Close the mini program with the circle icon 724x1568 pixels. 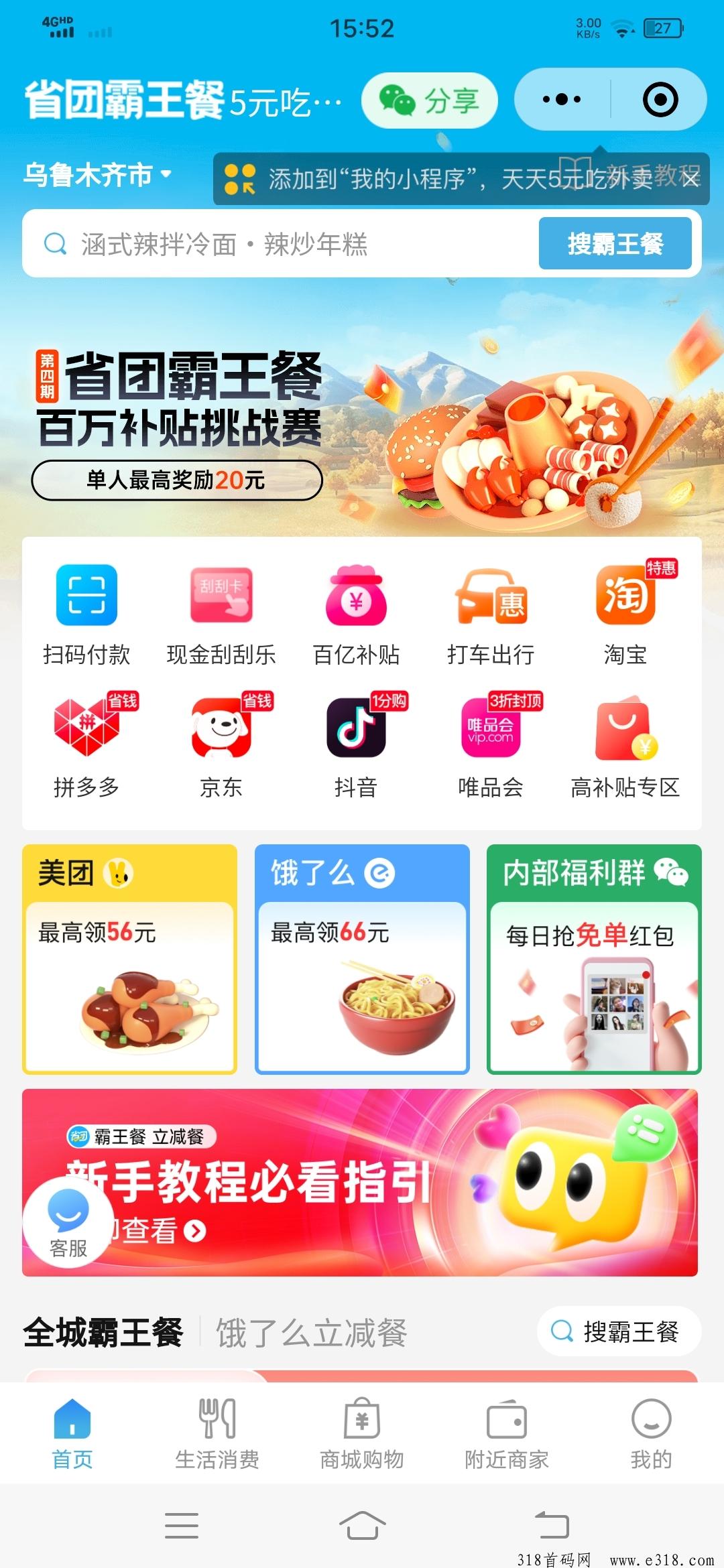(660, 100)
